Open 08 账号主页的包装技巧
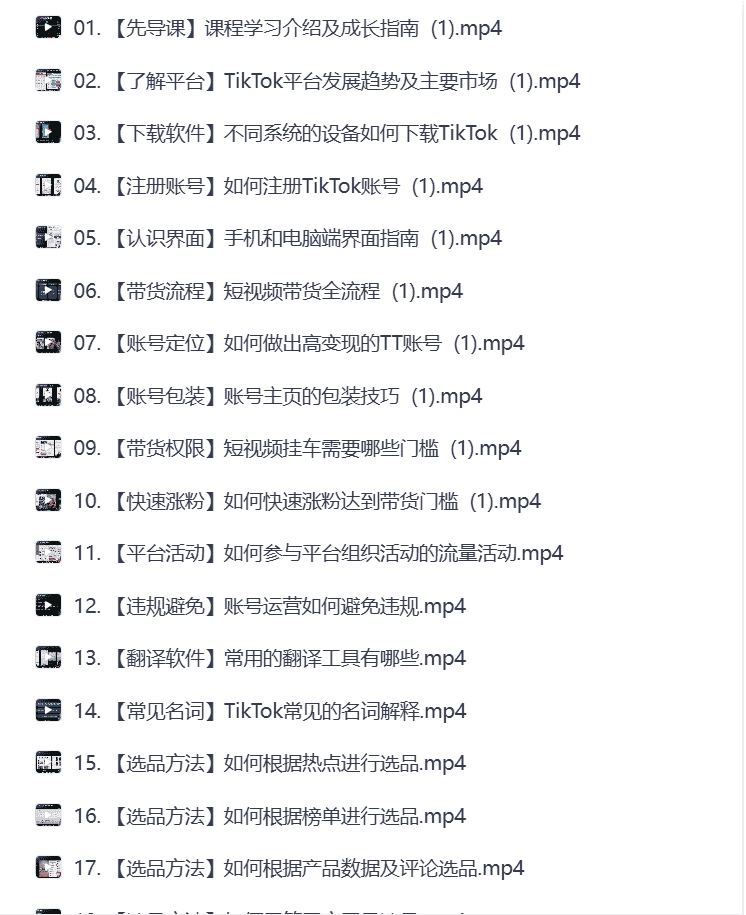746x915 pixels. [x=278, y=396]
